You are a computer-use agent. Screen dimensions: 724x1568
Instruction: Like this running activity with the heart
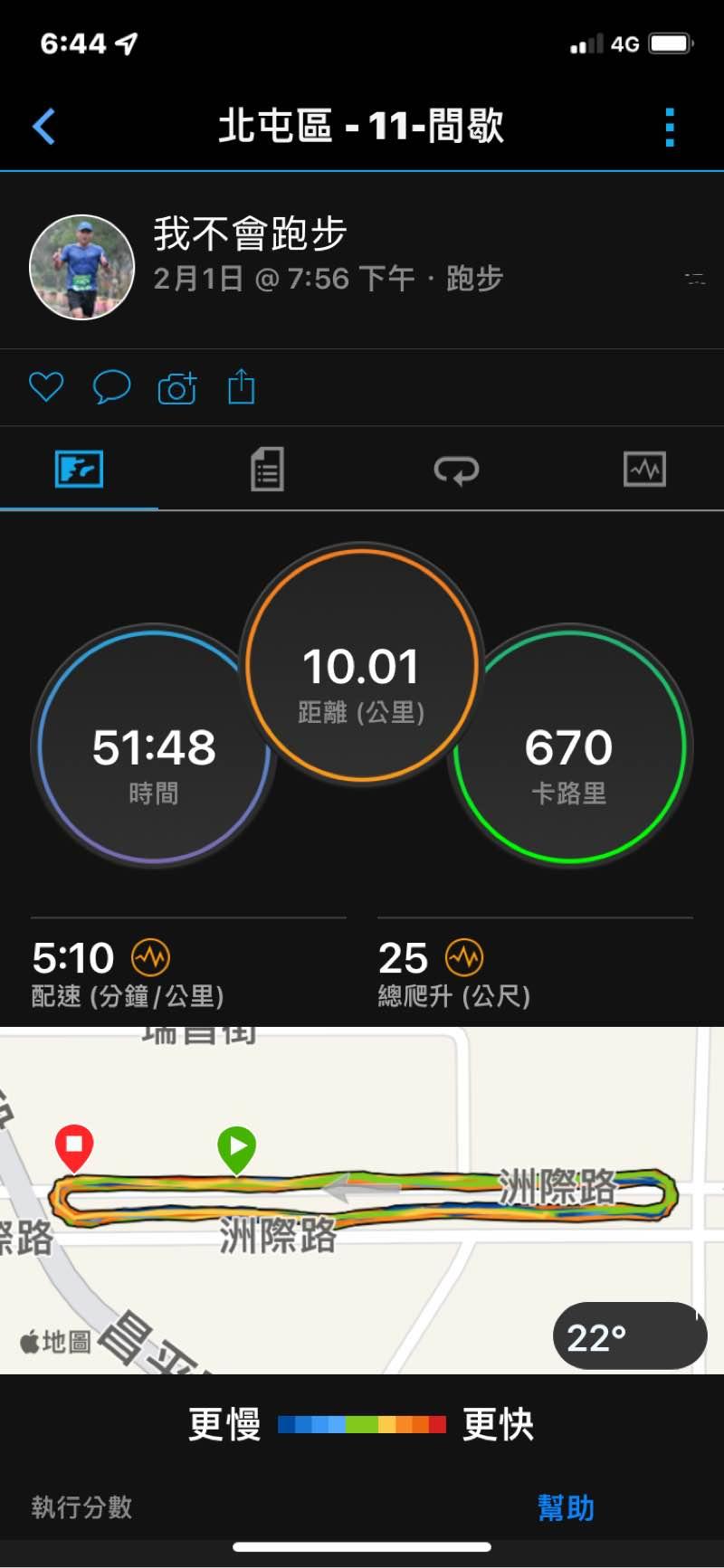(x=46, y=387)
